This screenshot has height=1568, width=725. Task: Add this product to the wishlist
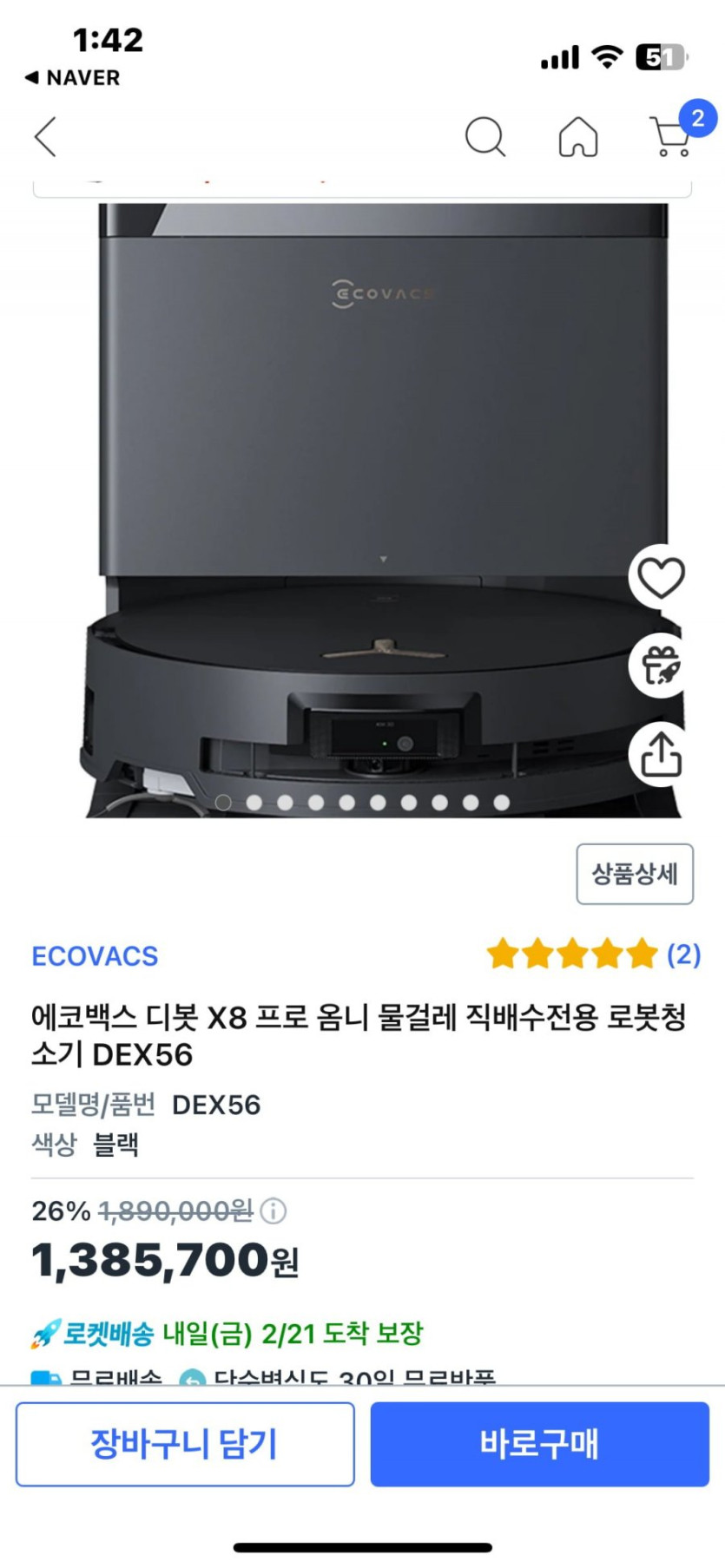coord(661,577)
